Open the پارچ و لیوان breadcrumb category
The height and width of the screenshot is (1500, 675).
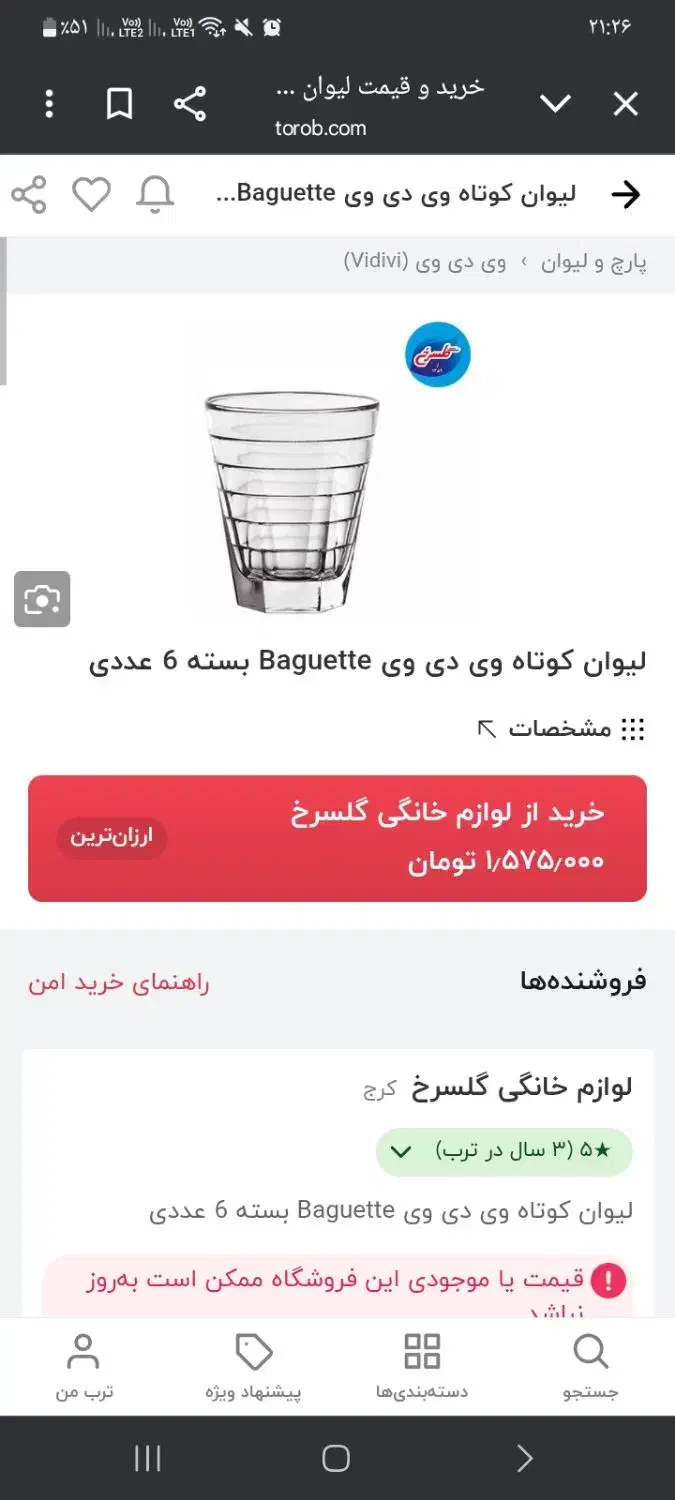point(594,263)
